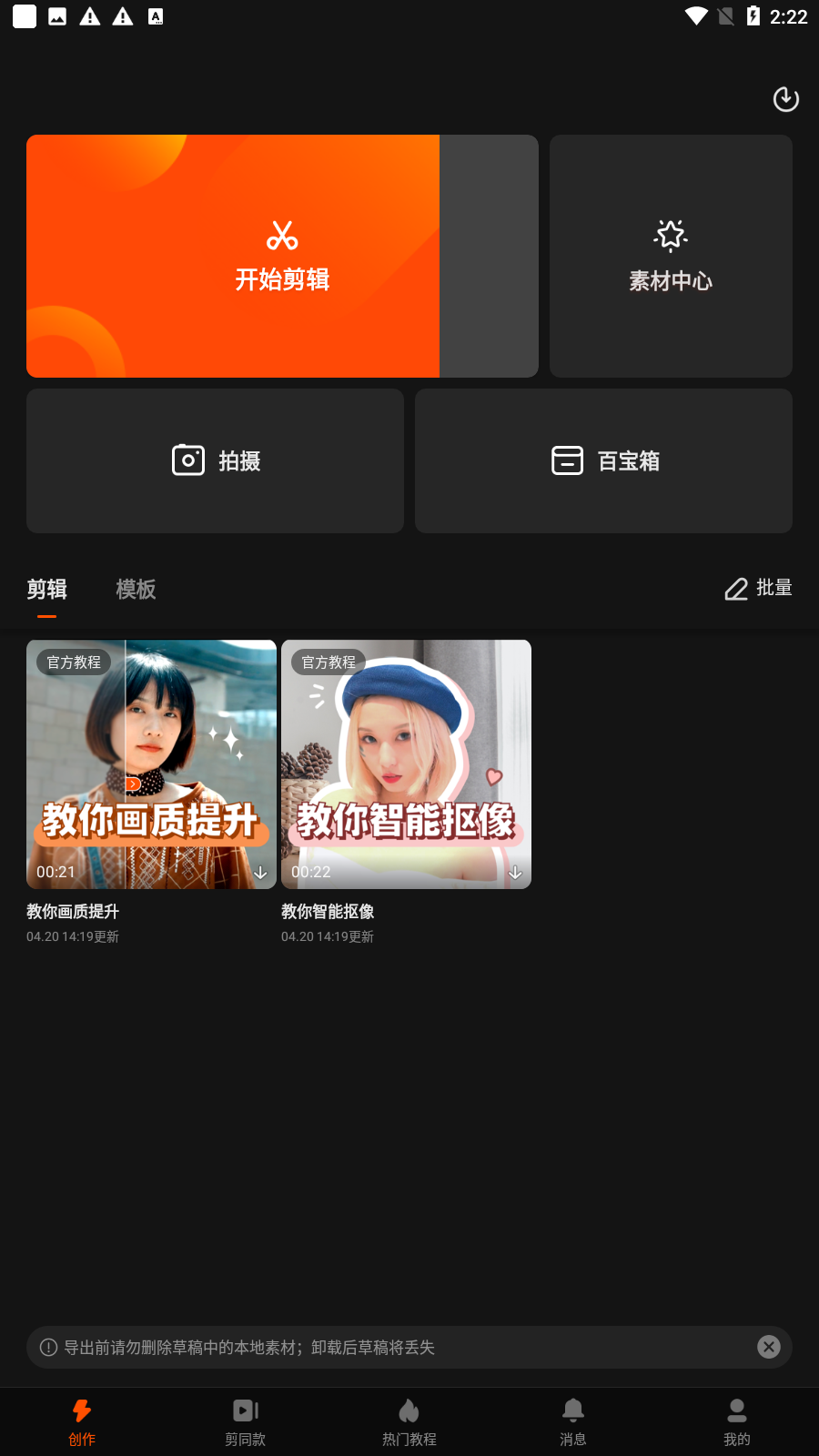Viewport: 819px width, 1456px height.
Task: Tap the download arrow icon at top right
Action: [785, 99]
